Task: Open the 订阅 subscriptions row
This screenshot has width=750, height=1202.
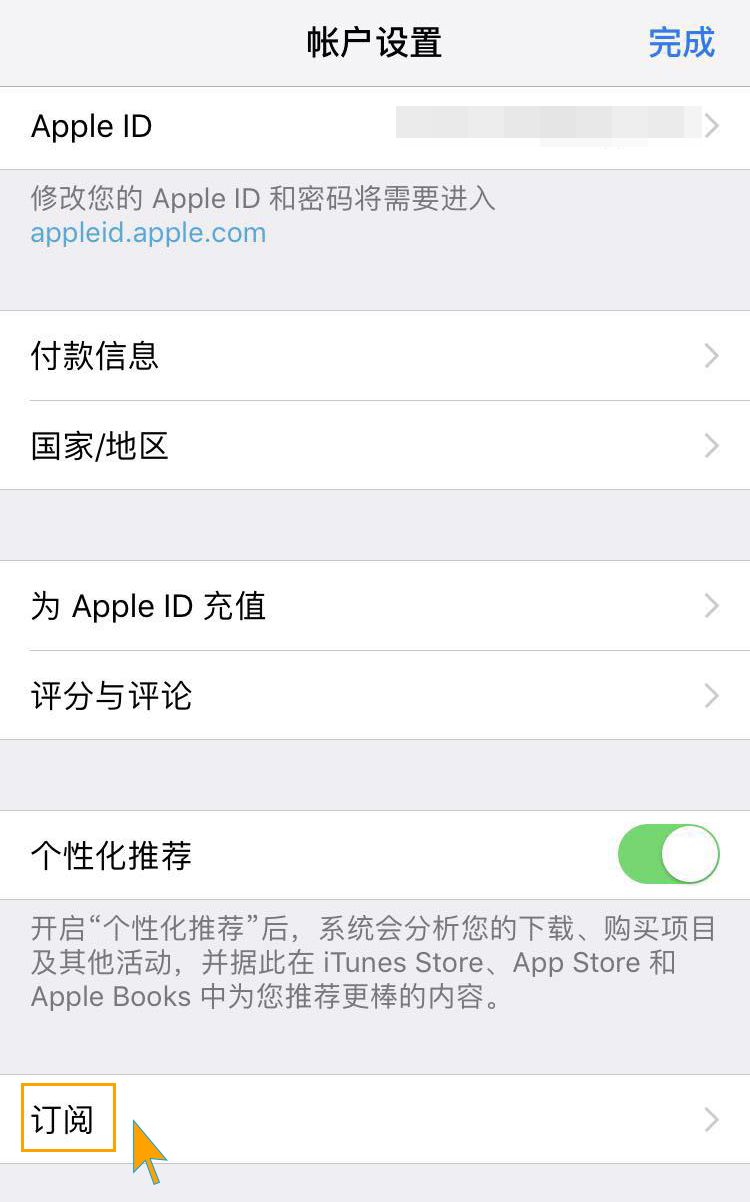Action: pyautogui.click(x=375, y=1119)
